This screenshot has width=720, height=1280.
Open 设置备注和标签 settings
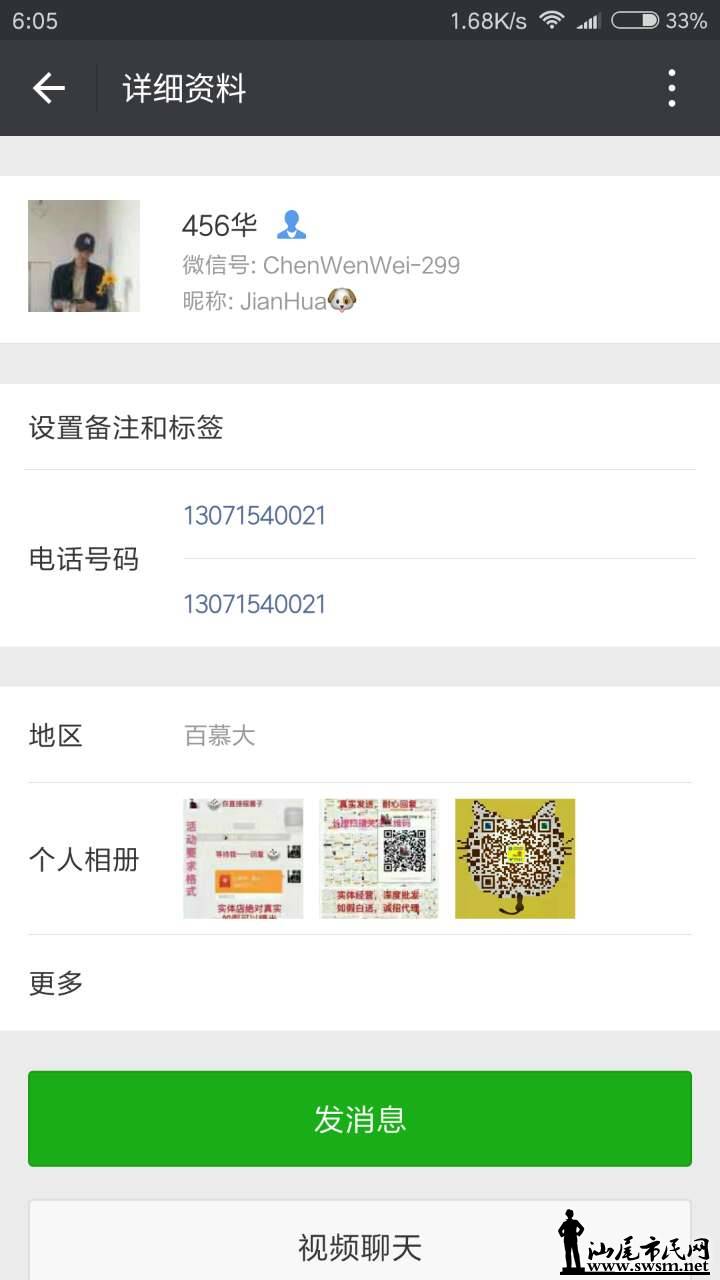pos(360,428)
